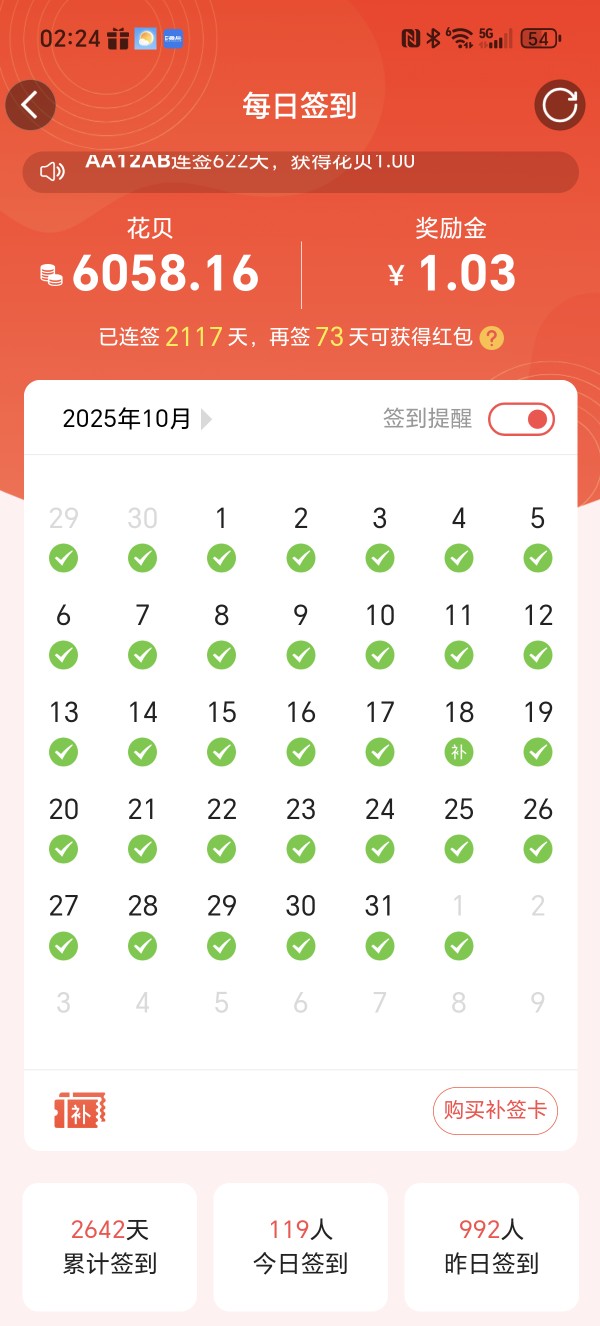Go to next month from 2025年10月
Image resolution: width=600 pixels, height=1326 pixels.
tap(207, 419)
